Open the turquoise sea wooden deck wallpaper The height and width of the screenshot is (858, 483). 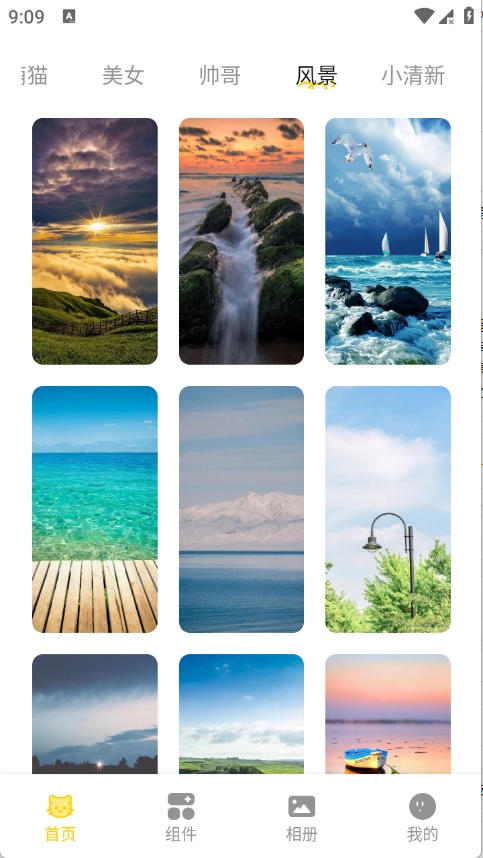(95, 509)
